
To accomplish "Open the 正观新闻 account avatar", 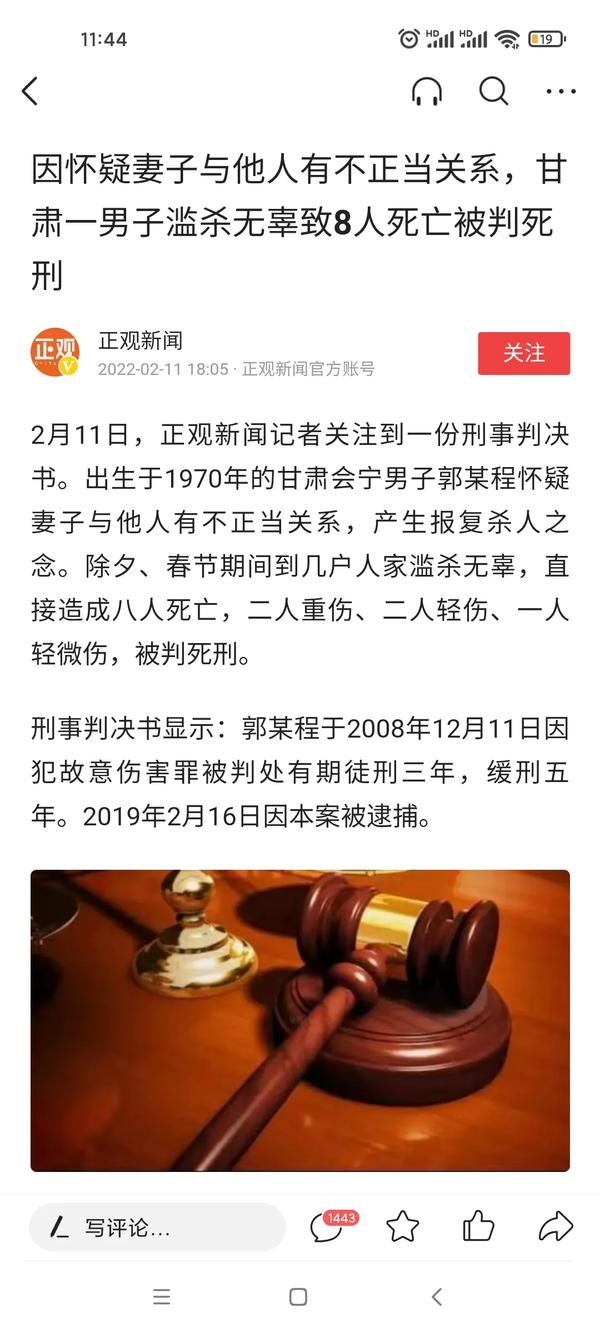I will tap(55, 353).
